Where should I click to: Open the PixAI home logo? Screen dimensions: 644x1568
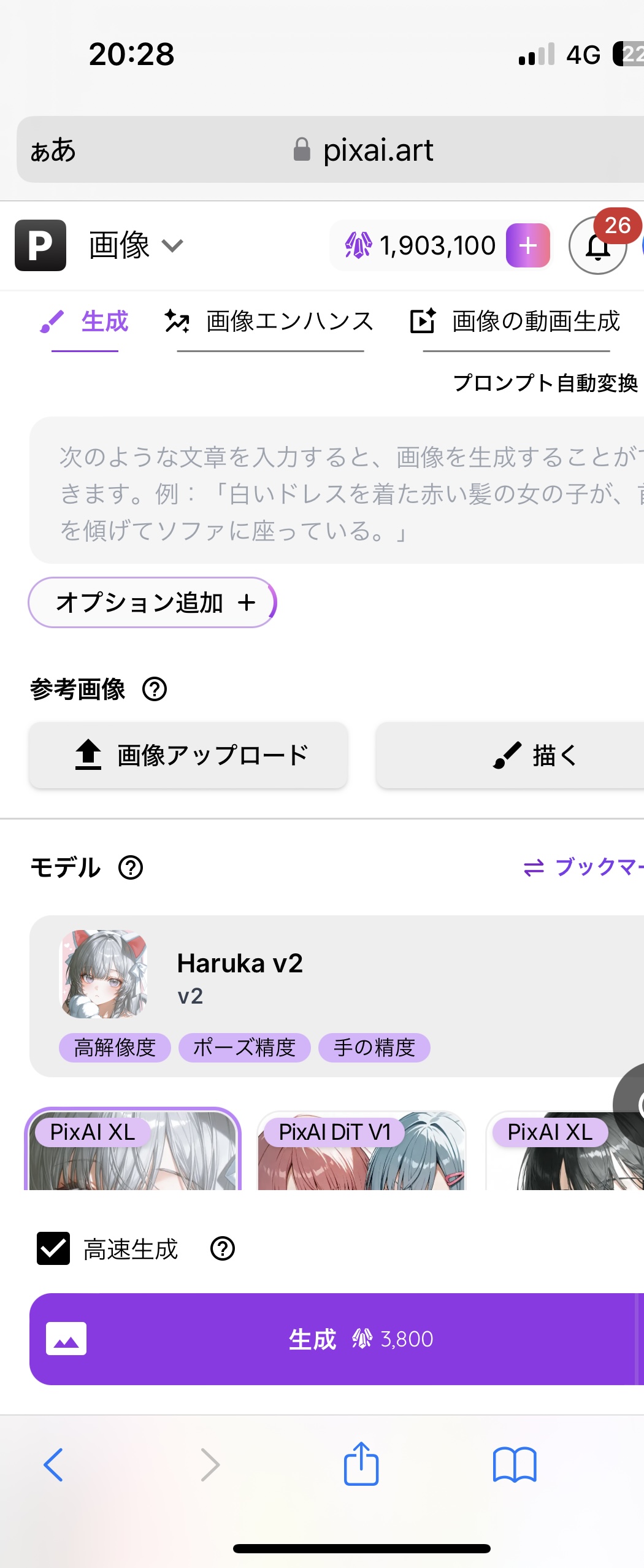click(40, 245)
